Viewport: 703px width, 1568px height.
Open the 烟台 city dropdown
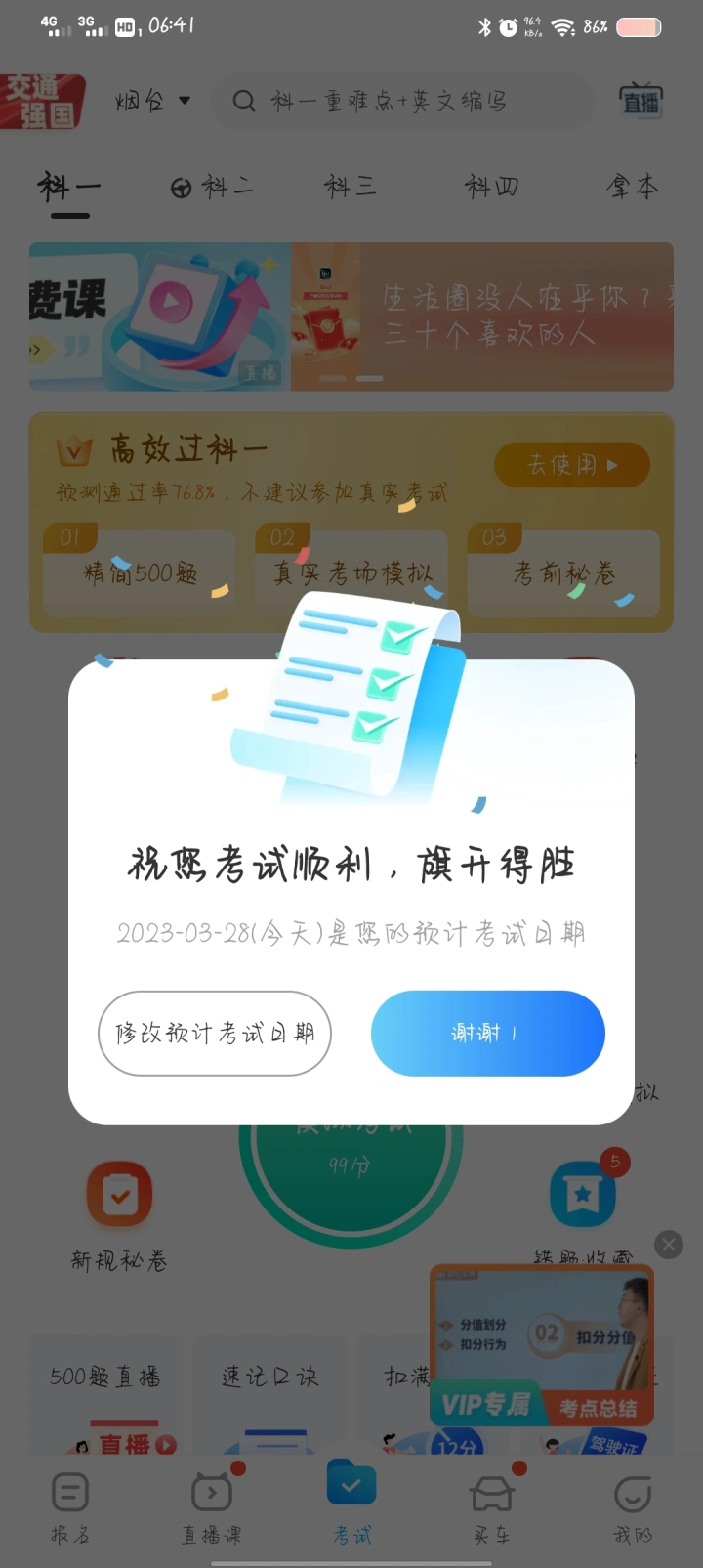point(152,101)
